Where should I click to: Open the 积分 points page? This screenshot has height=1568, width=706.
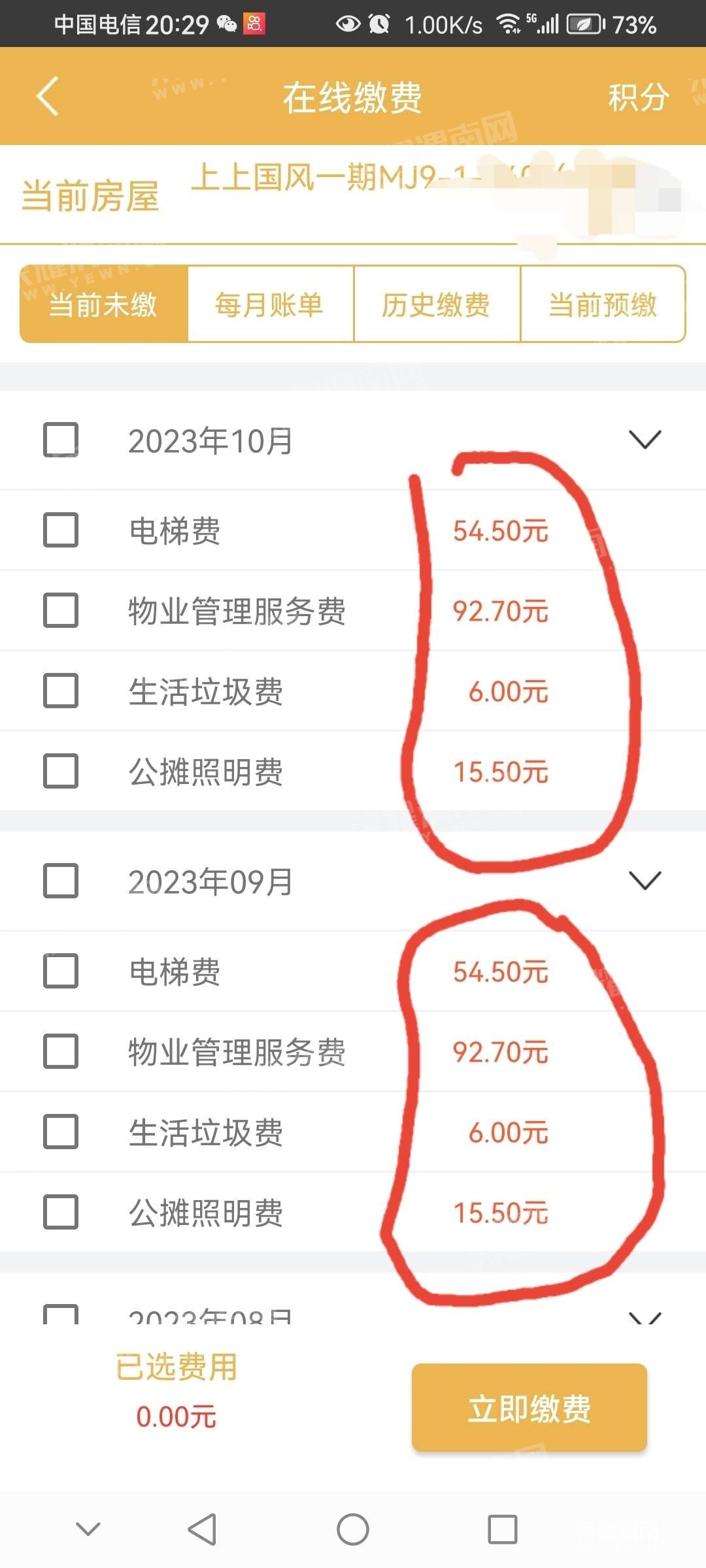tap(637, 95)
